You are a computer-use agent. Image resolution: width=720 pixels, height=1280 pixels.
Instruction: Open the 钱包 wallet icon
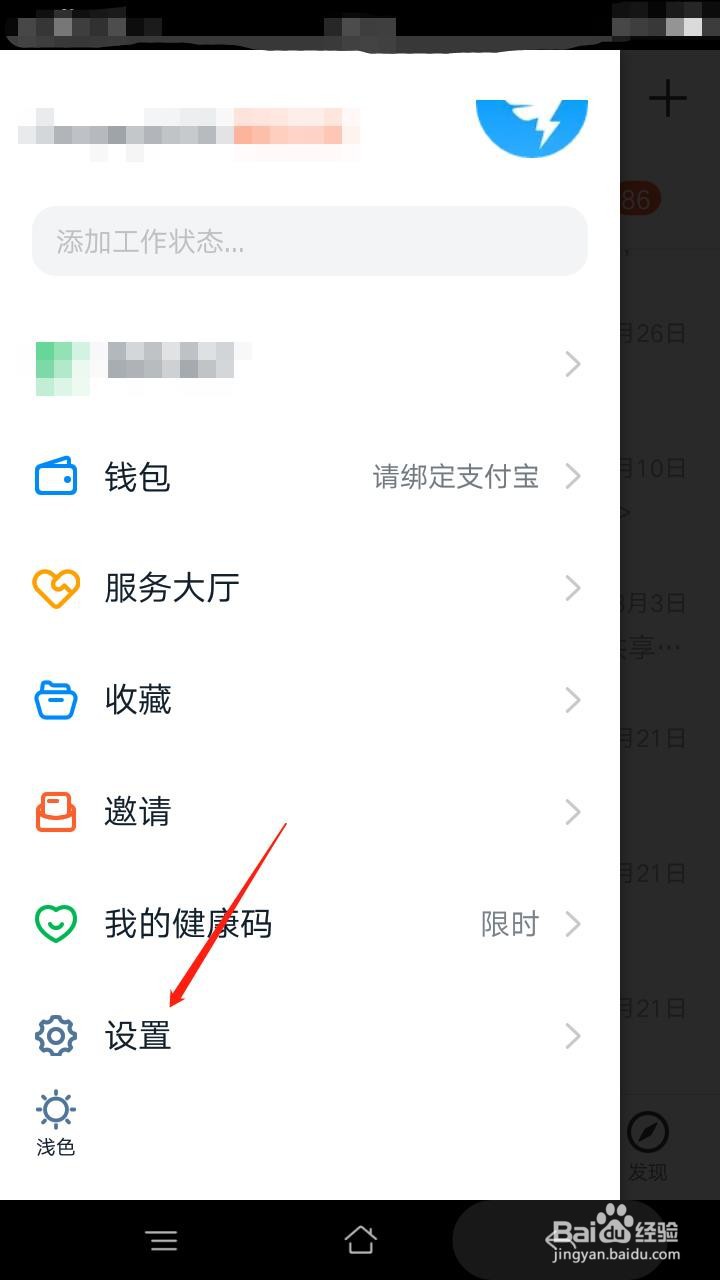pyautogui.click(x=55, y=477)
